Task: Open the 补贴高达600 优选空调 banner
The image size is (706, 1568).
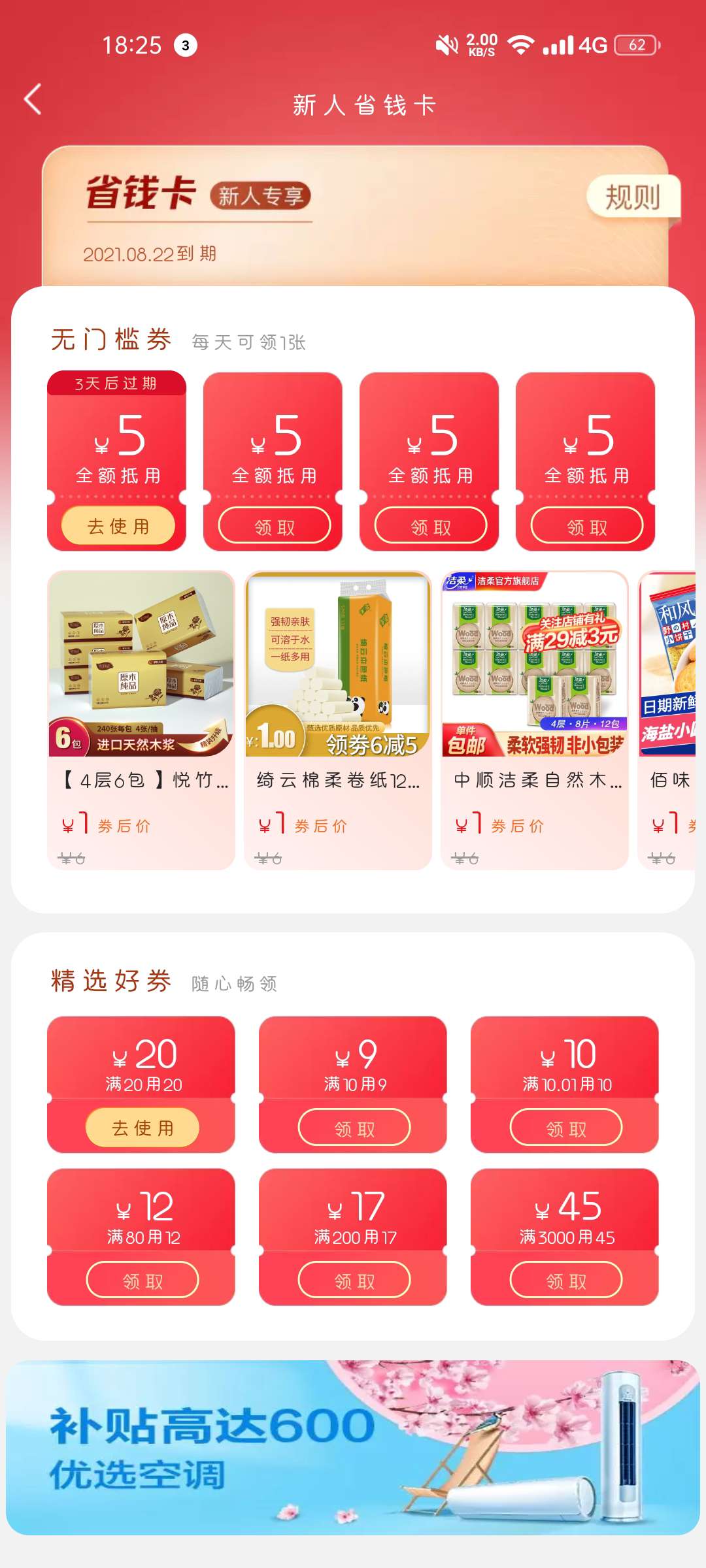Action: [x=353, y=1447]
